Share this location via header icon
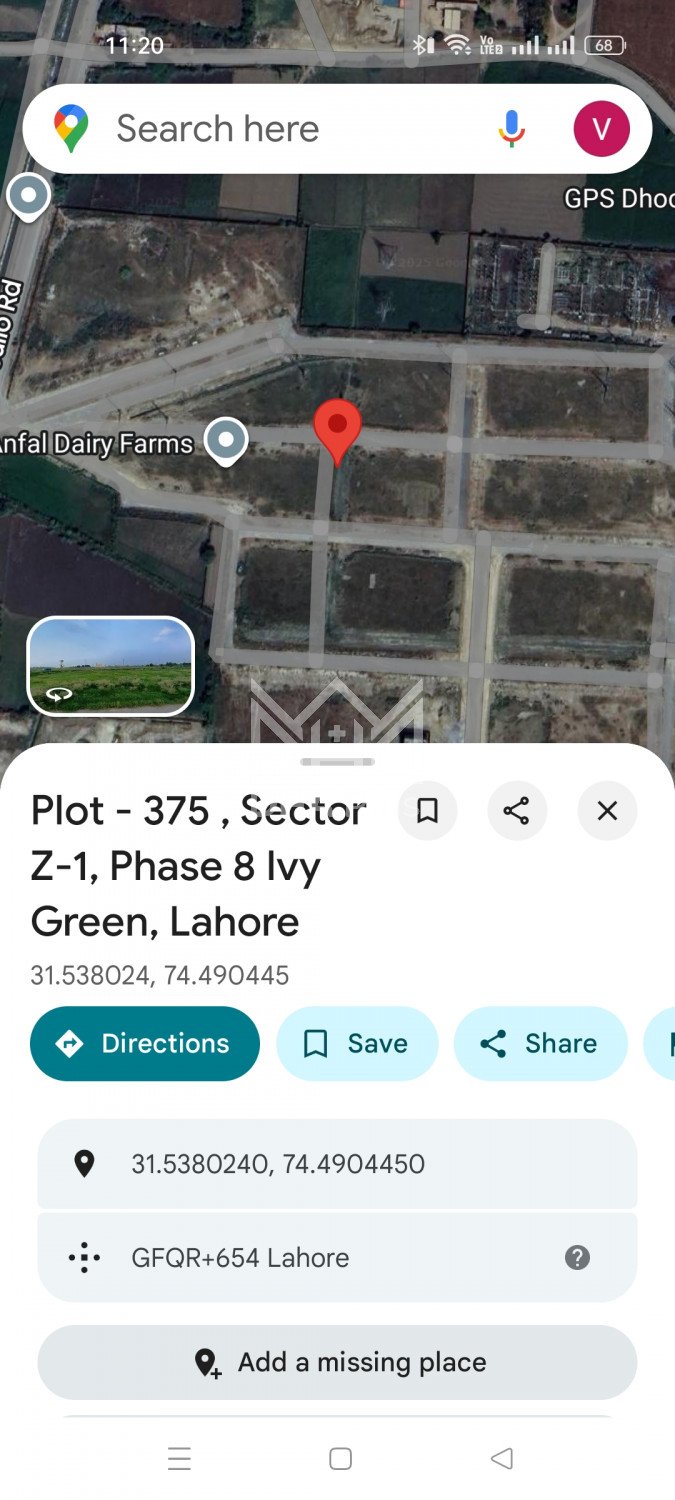 [517, 810]
